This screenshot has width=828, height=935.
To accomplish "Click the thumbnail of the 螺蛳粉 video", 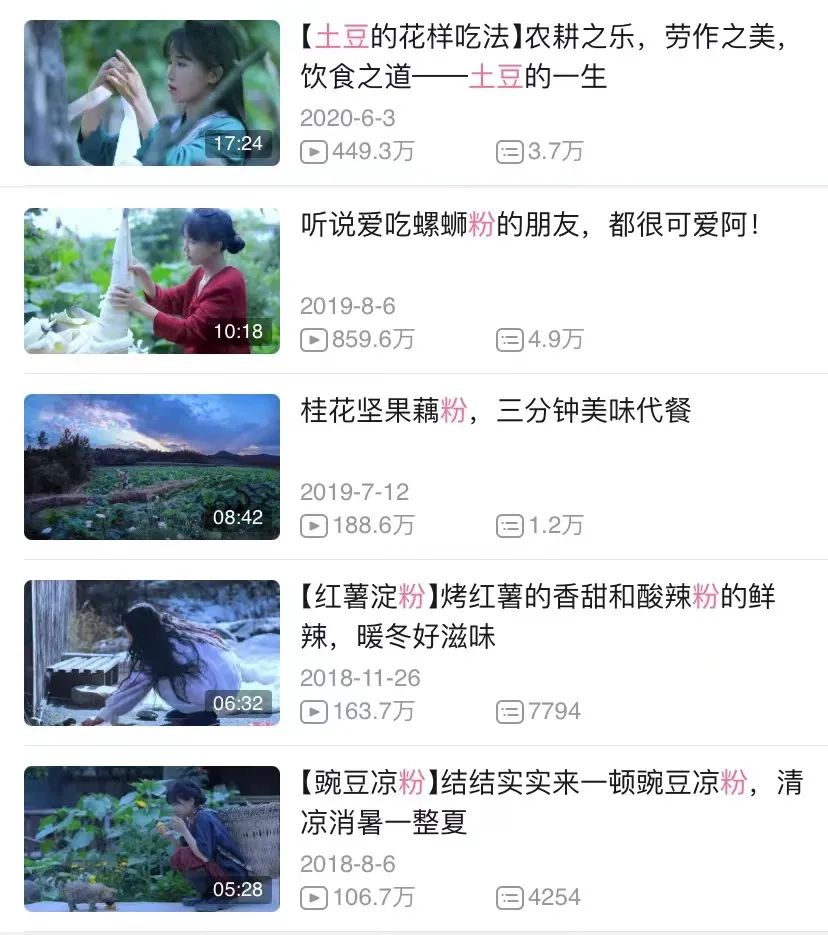I will [x=151, y=280].
